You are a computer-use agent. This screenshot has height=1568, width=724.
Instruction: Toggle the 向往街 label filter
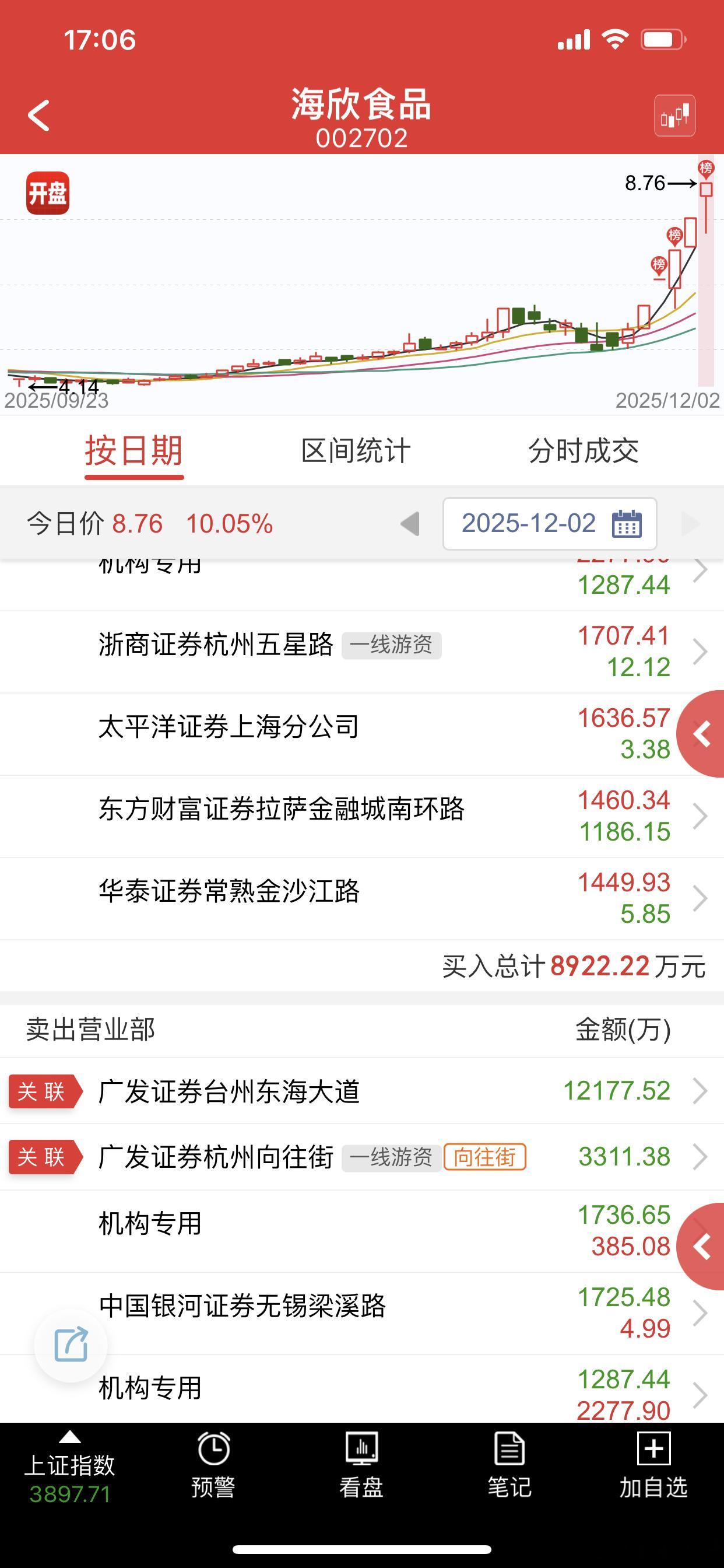pyautogui.click(x=484, y=1157)
